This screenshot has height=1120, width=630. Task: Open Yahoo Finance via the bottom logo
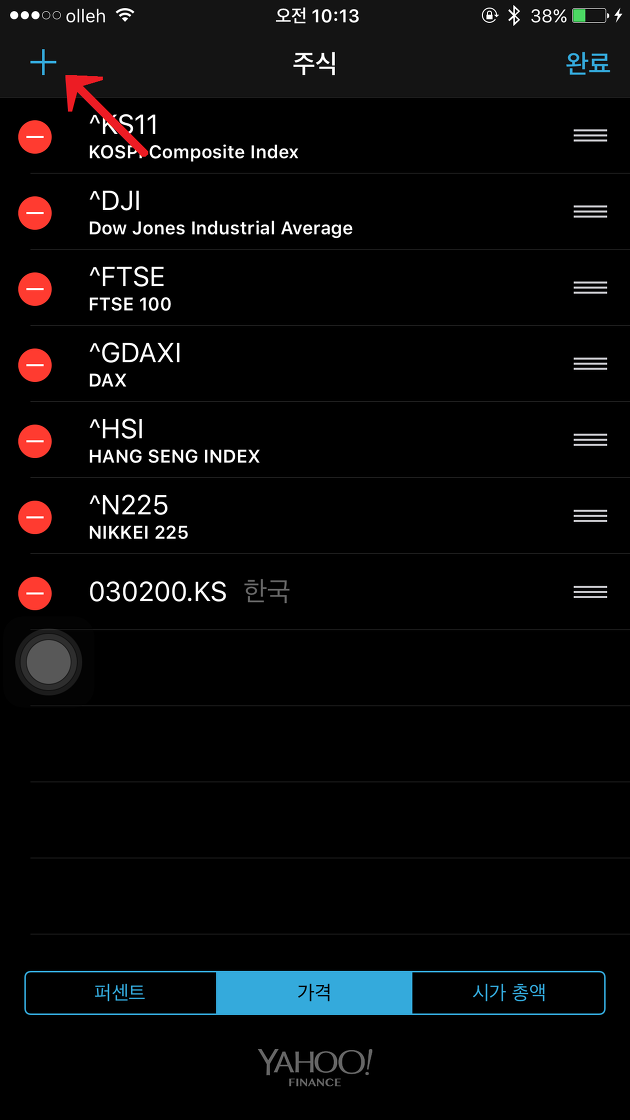click(315, 1067)
